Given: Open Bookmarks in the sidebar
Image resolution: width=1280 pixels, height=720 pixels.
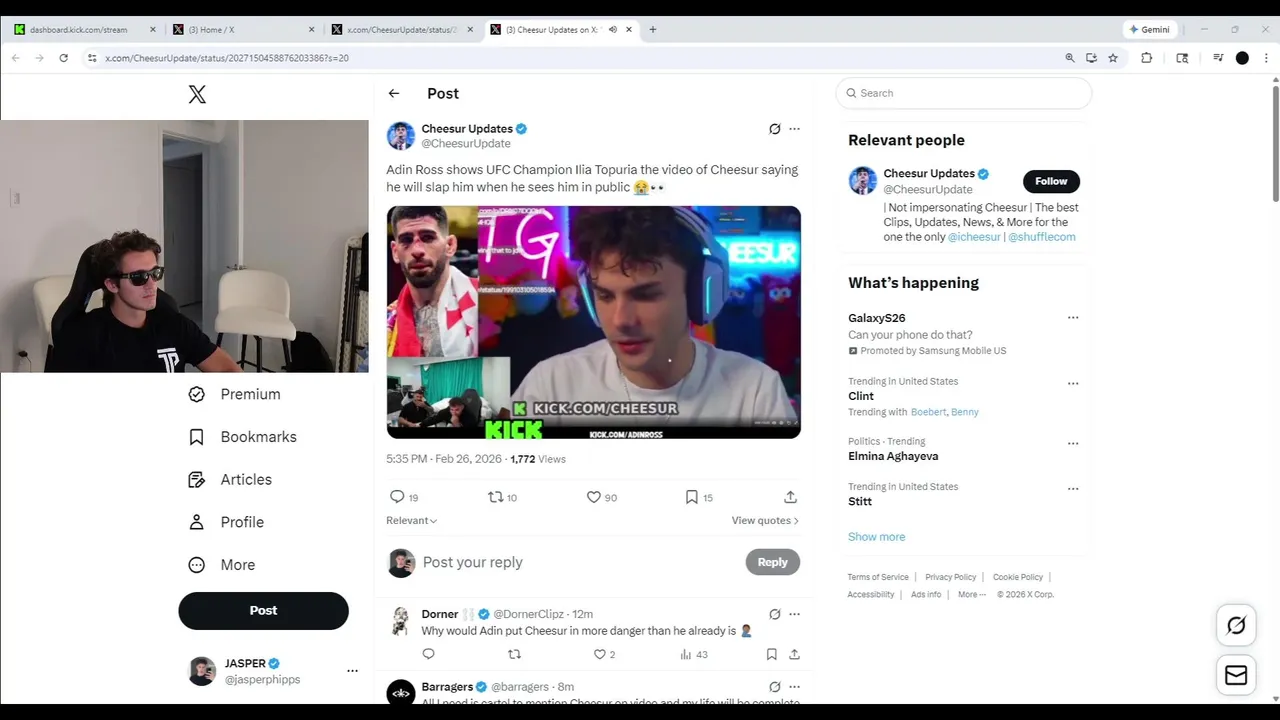Looking at the screenshot, I should point(257,437).
